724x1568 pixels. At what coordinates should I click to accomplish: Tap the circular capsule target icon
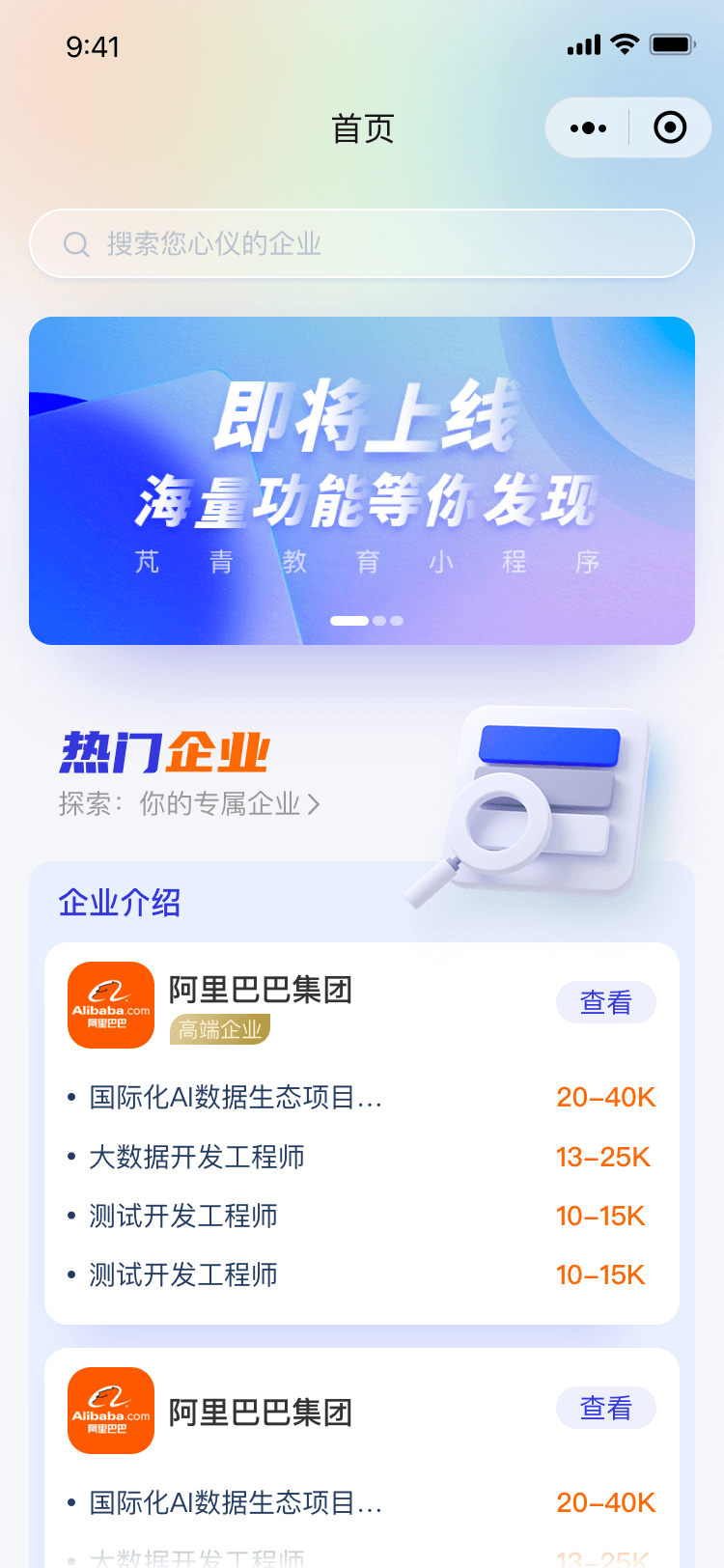670,126
